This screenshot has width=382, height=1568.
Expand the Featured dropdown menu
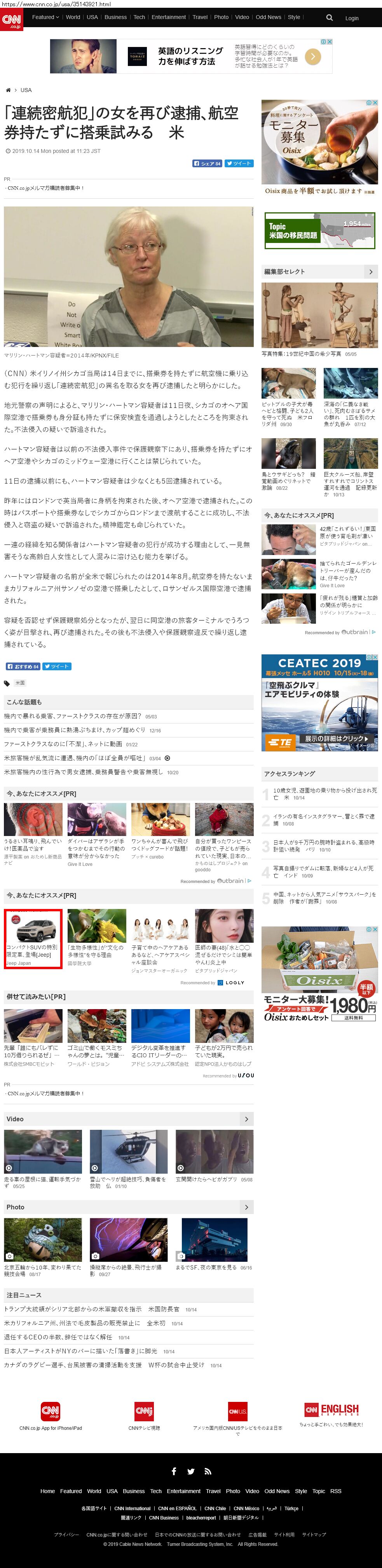click(x=46, y=17)
